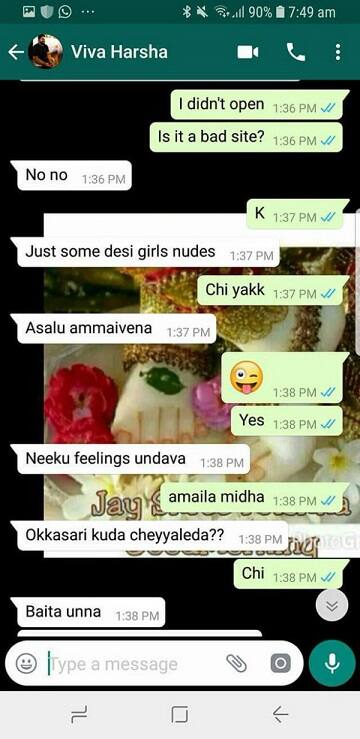The image size is (360, 739).
Task: Jump to the latest messages
Action: 332,606
